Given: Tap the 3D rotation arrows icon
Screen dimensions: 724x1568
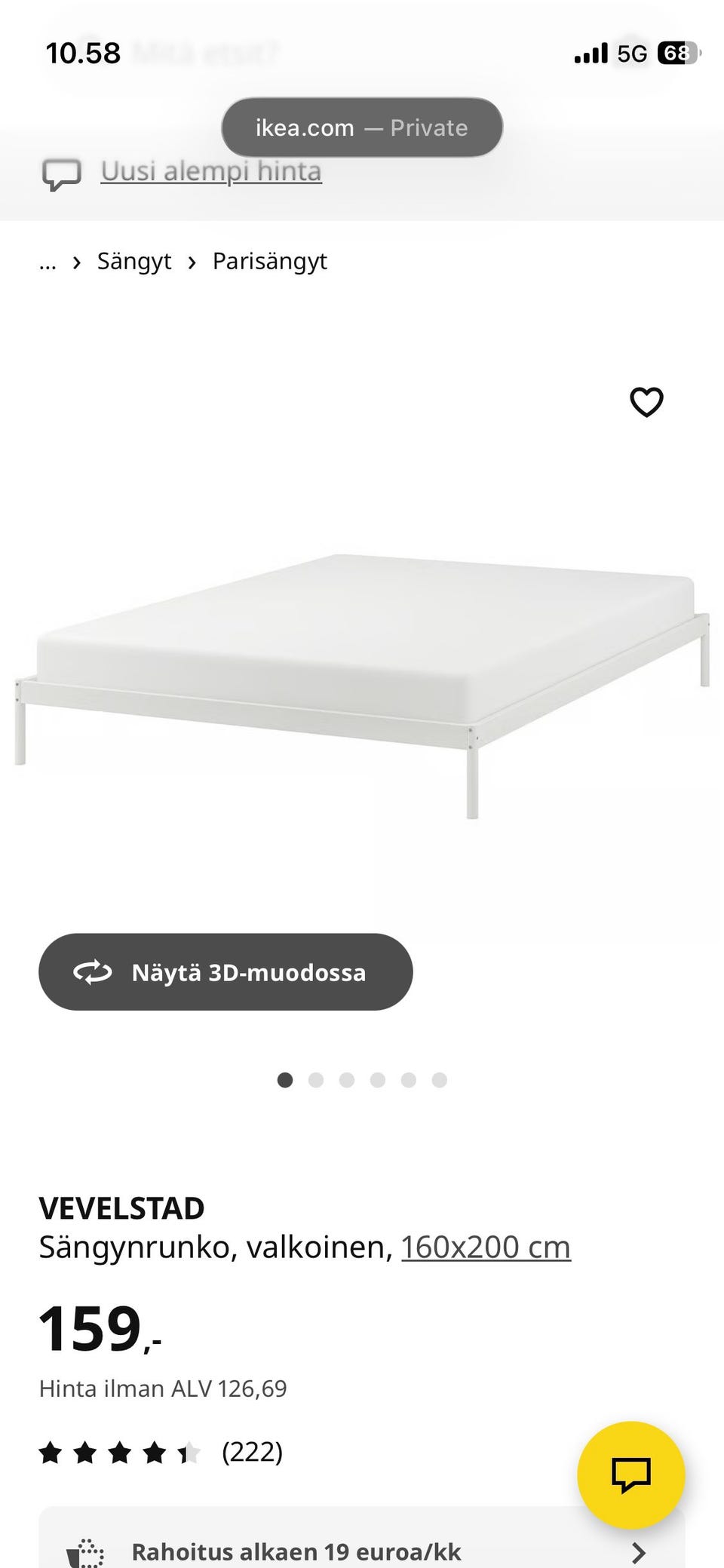Looking at the screenshot, I should tap(92, 972).
